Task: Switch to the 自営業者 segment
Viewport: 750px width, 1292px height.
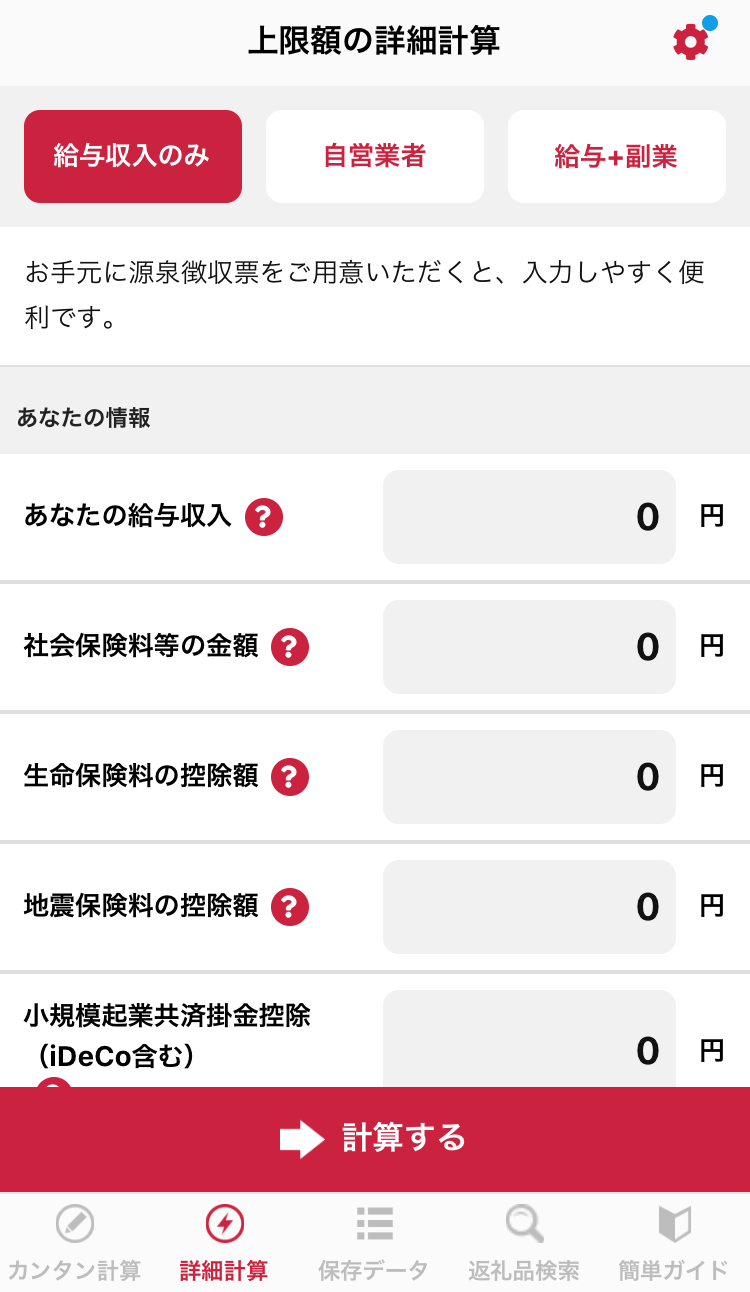Action: (x=375, y=156)
